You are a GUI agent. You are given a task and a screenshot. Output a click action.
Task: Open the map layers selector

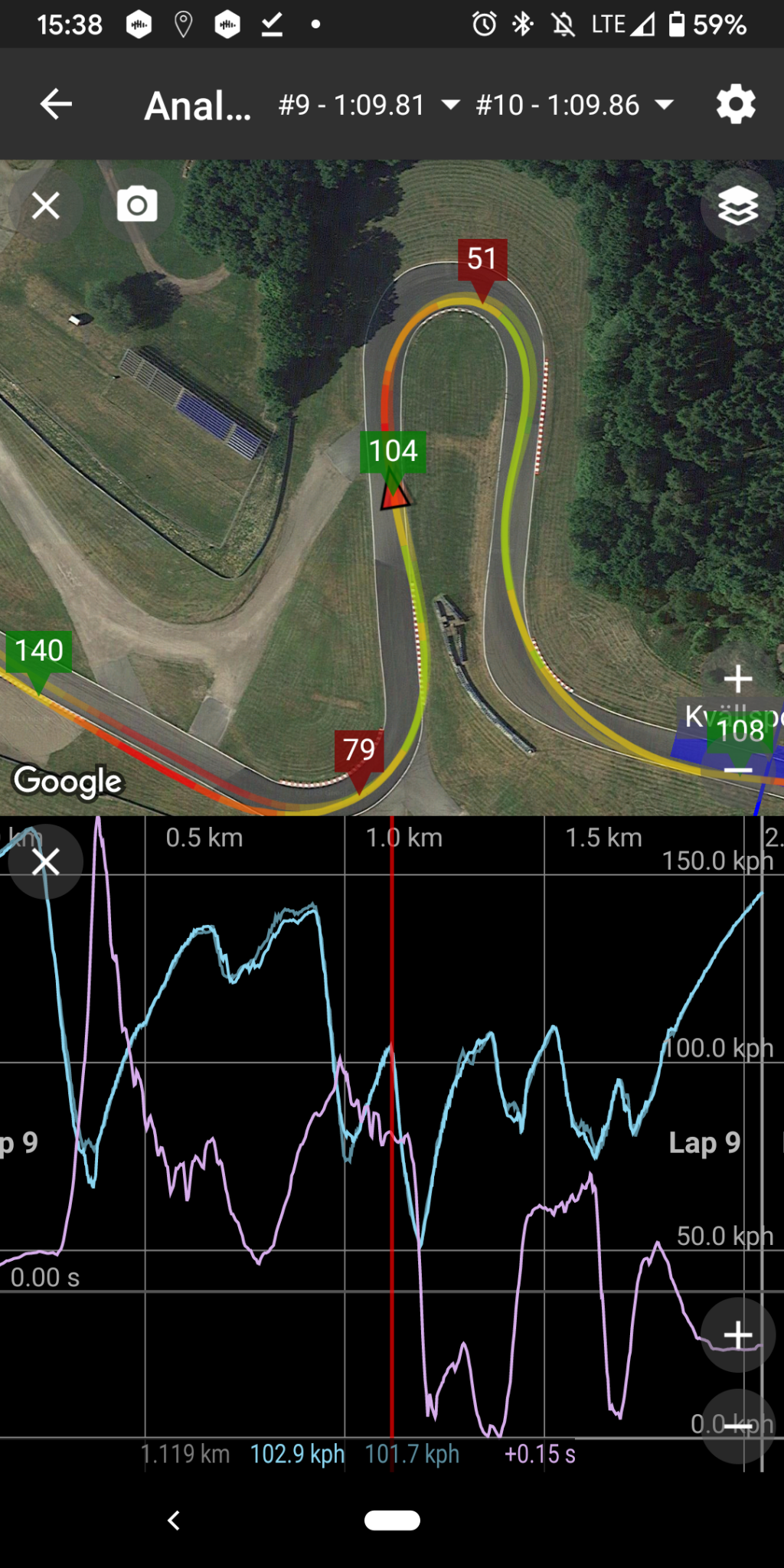click(x=737, y=207)
